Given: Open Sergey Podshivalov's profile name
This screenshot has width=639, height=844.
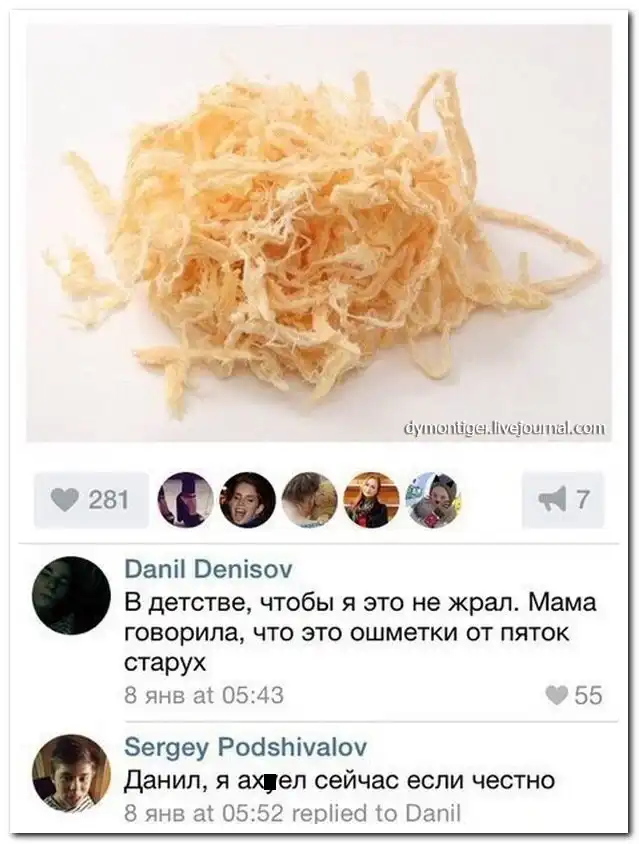Looking at the screenshot, I should 245,747.
